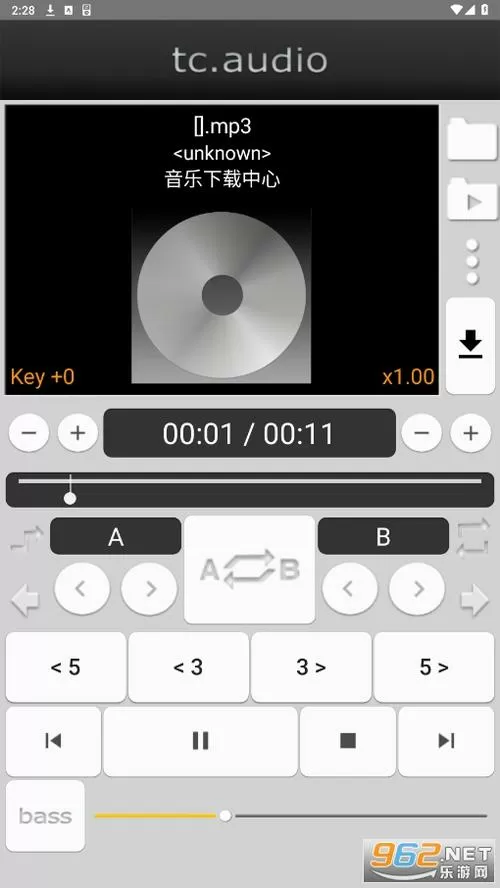This screenshot has width=500, height=888.
Task: Stop the track
Action: (x=348, y=741)
